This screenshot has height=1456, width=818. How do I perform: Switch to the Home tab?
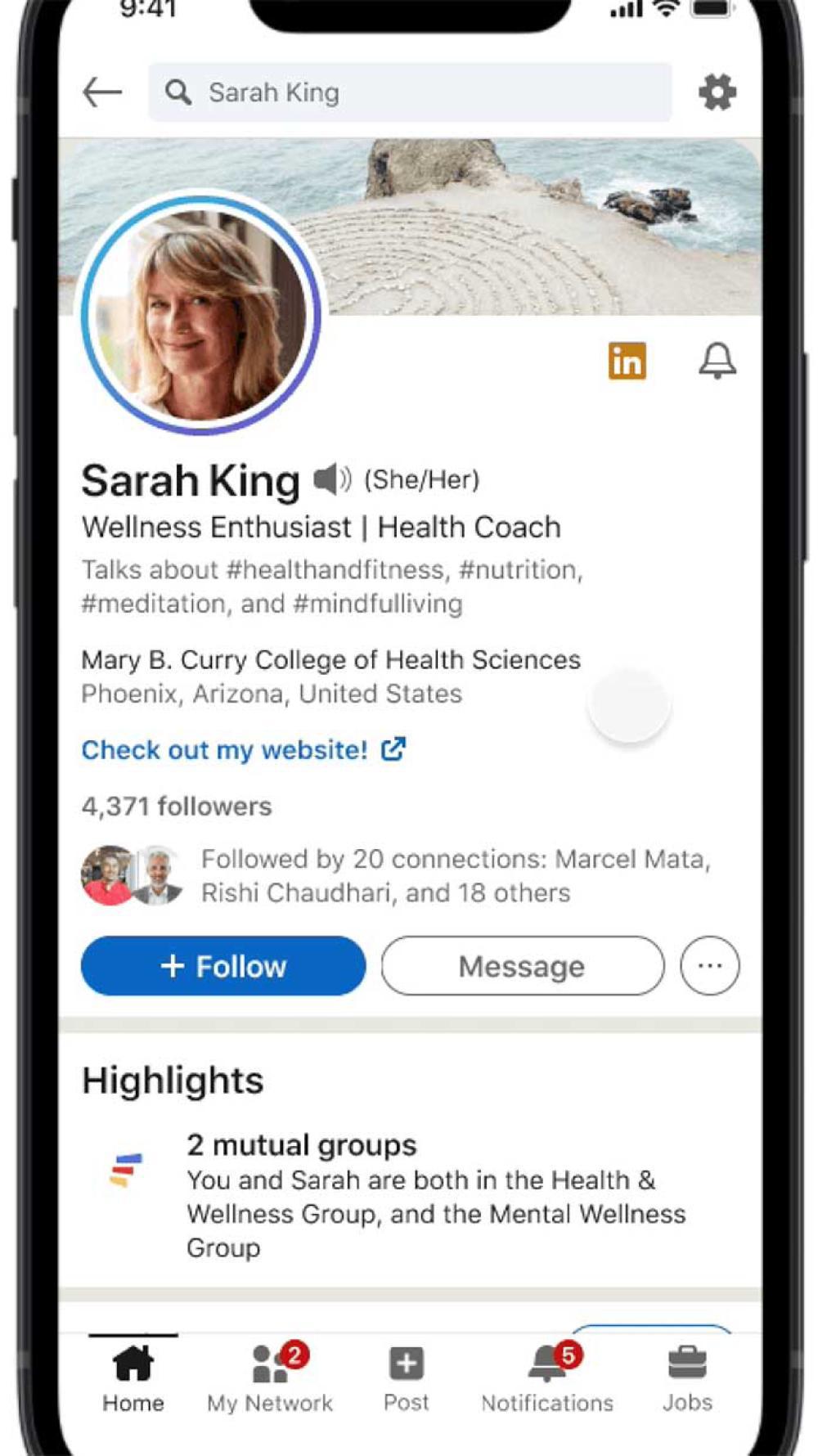[x=133, y=1378]
